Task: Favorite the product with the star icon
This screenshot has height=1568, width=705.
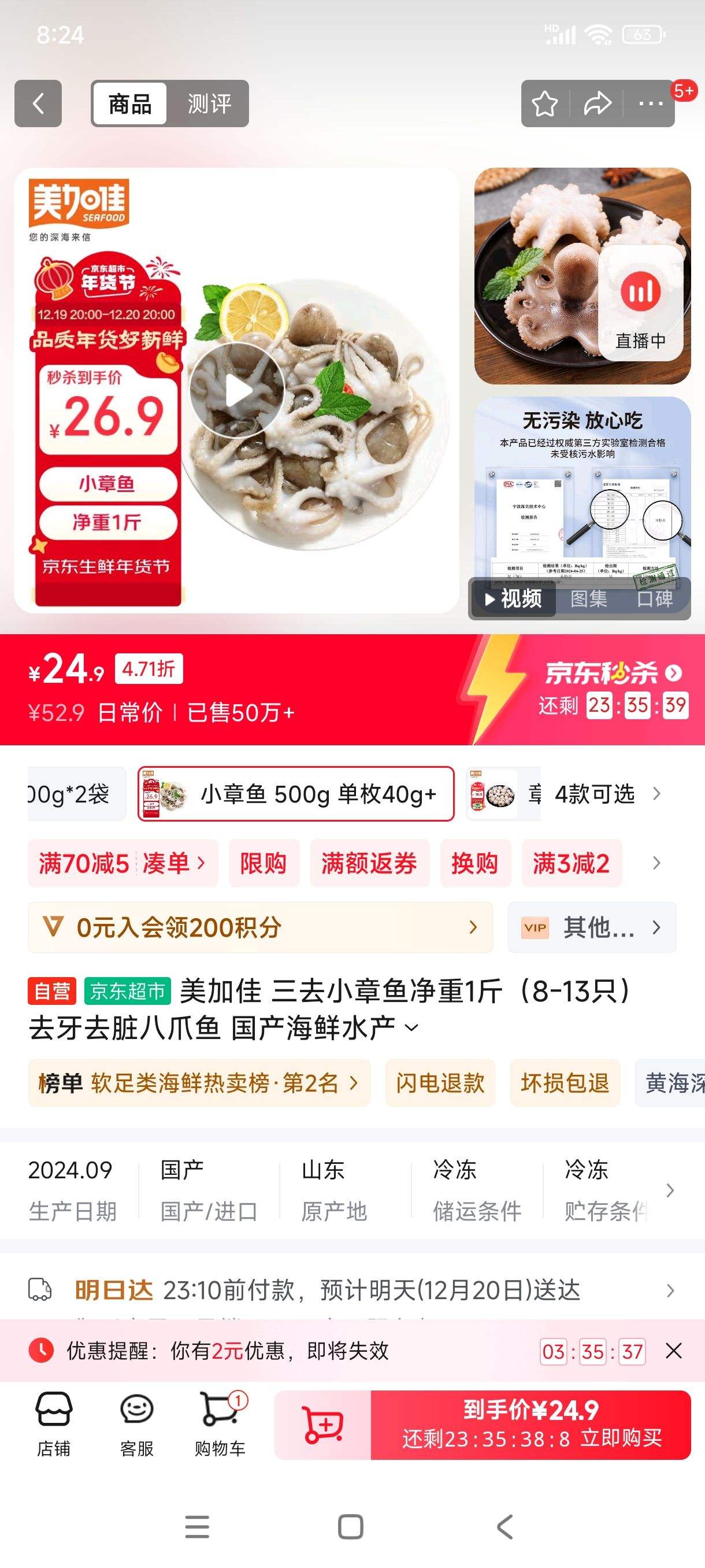Action: point(544,103)
